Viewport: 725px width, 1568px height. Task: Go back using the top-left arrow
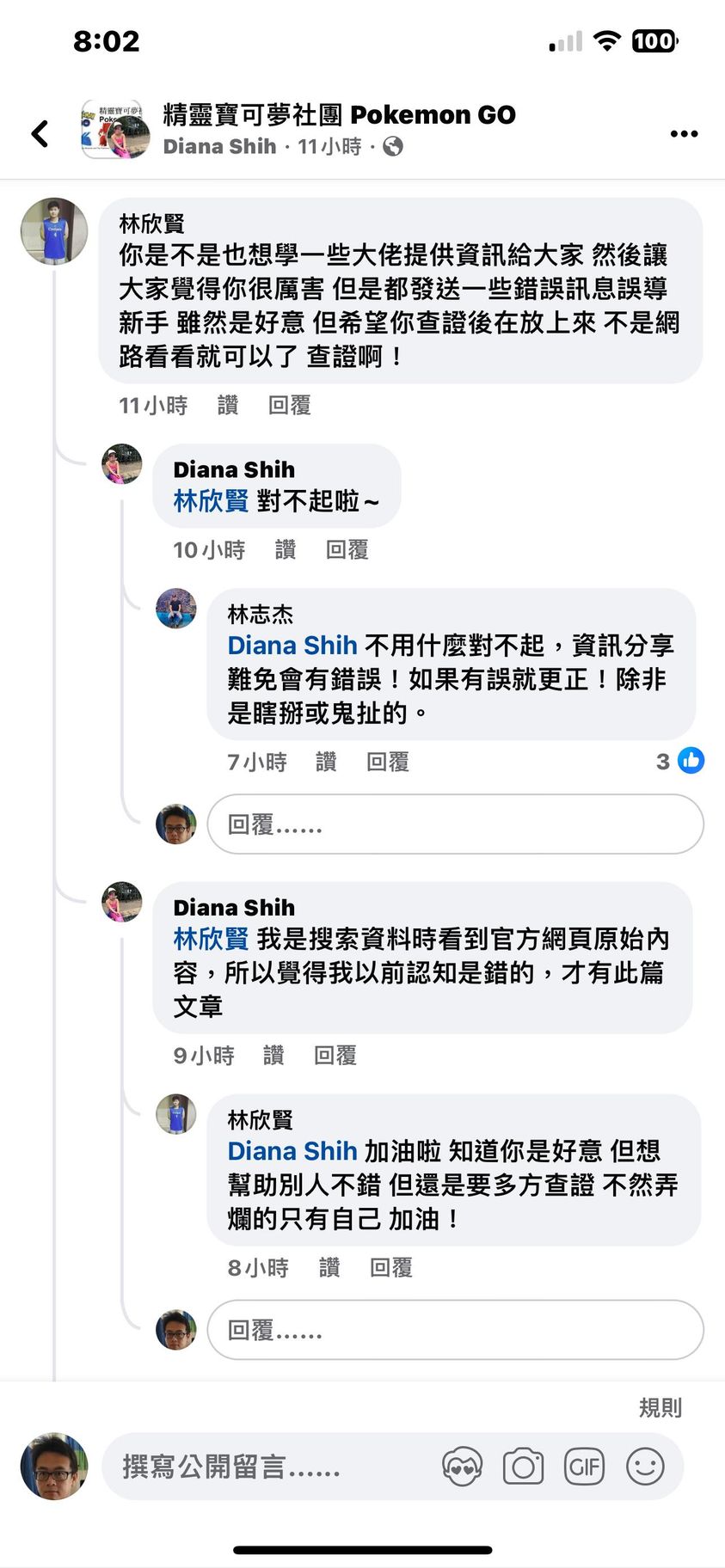(40, 133)
